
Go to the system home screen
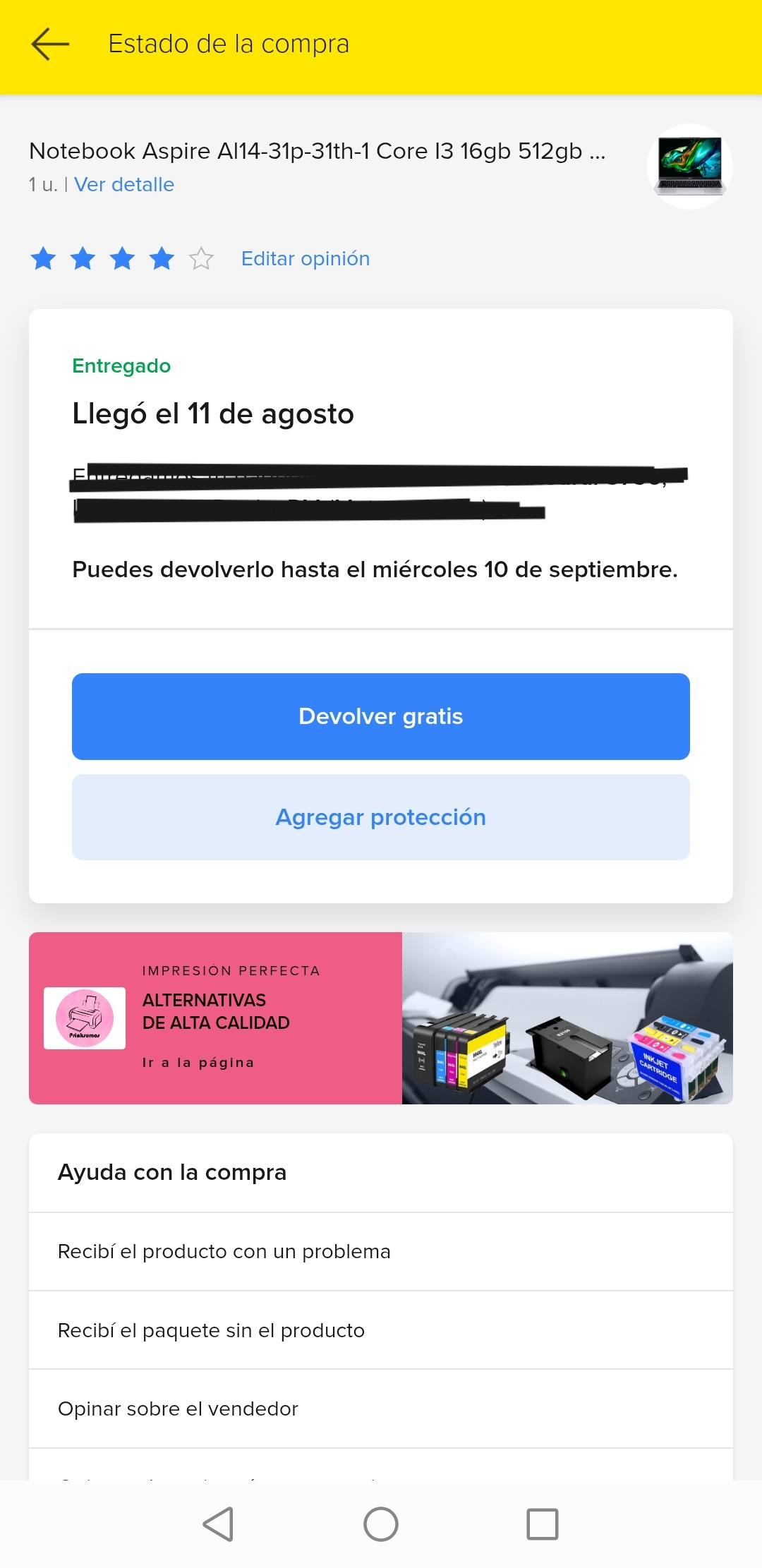[x=381, y=1524]
